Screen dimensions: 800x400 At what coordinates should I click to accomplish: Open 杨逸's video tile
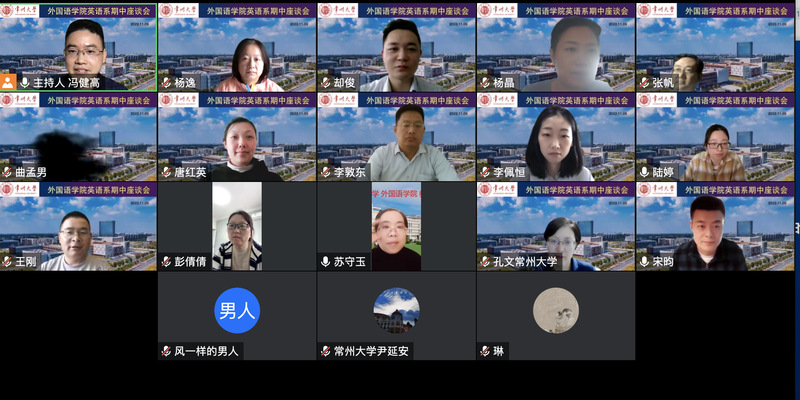pyautogui.click(x=237, y=47)
